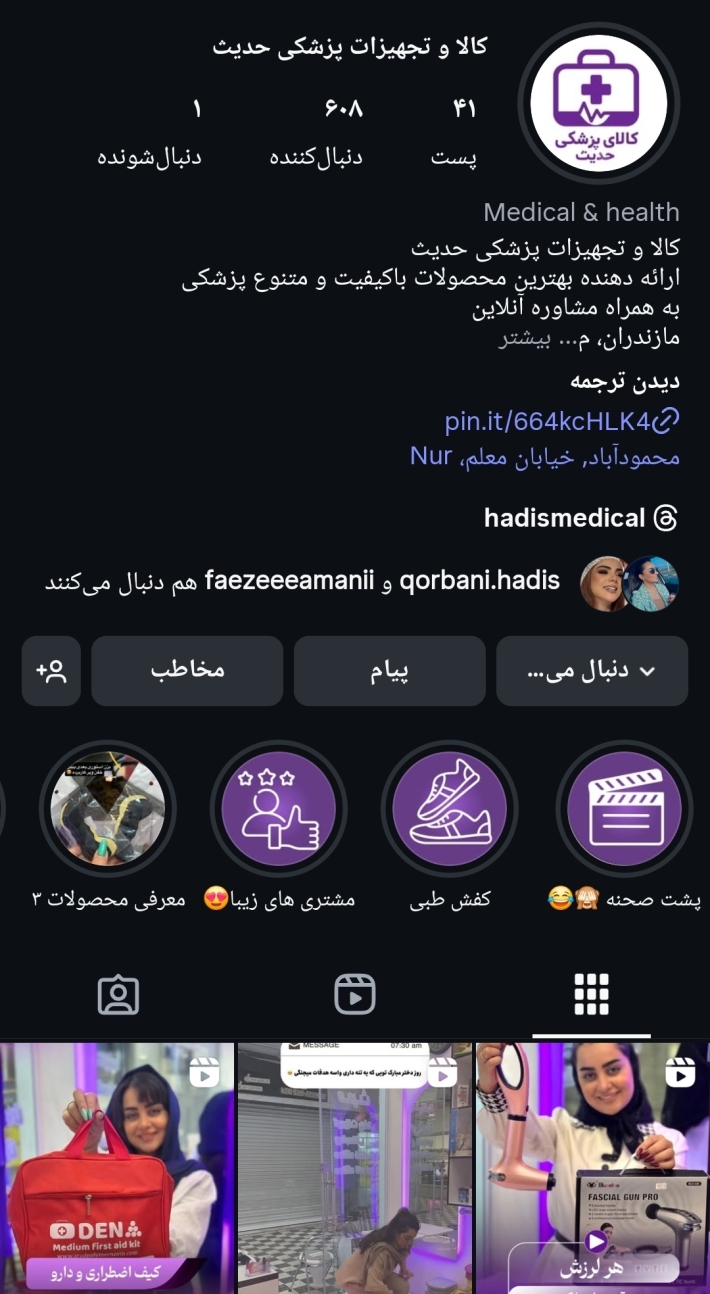
Task: Open the پشت صحنه story highlight
Action: pyautogui.click(x=624, y=808)
